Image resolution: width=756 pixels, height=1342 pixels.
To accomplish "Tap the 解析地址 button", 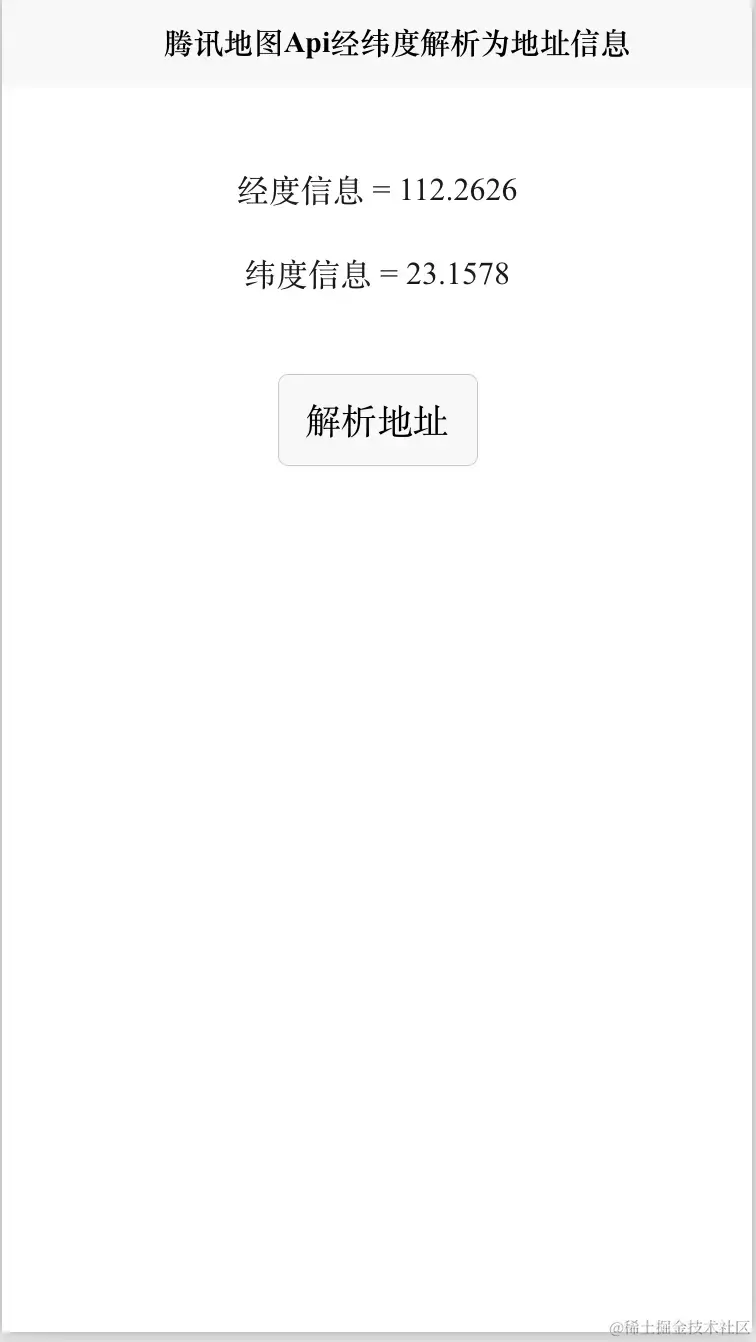I will [x=377, y=420].
